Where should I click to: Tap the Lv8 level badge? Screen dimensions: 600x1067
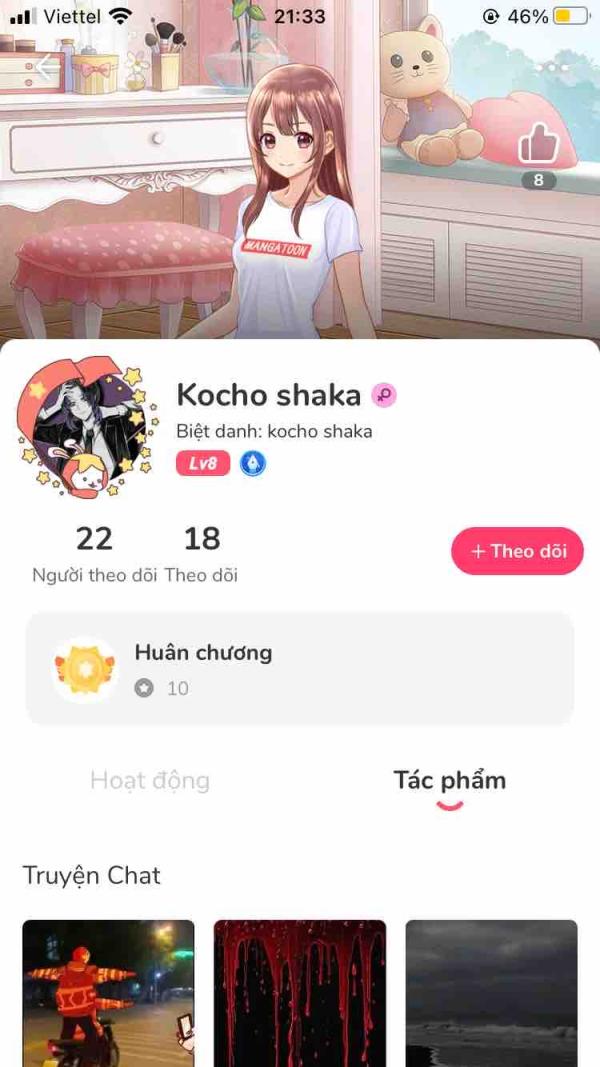coord(203,464)
